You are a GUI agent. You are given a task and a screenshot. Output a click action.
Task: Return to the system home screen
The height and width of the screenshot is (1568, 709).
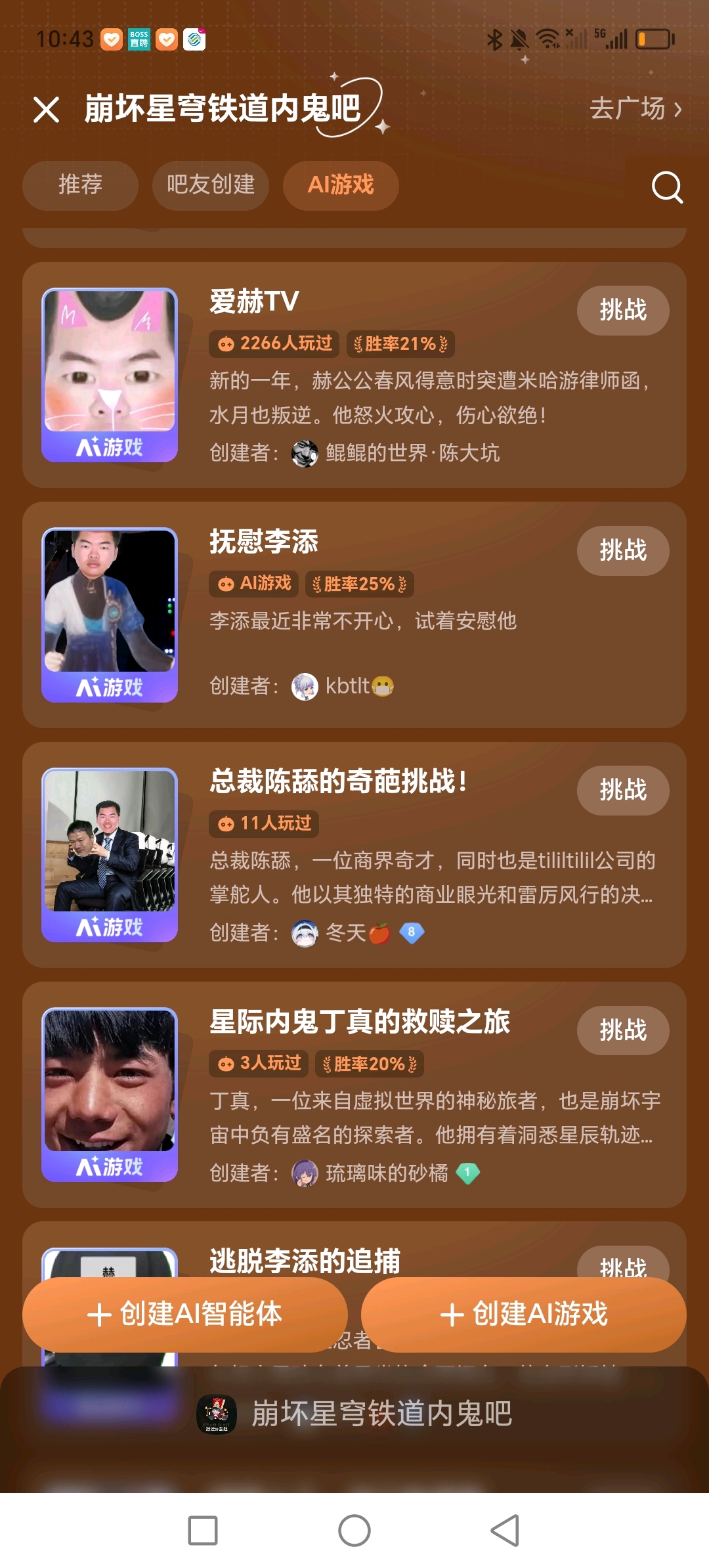point(354,1531)
